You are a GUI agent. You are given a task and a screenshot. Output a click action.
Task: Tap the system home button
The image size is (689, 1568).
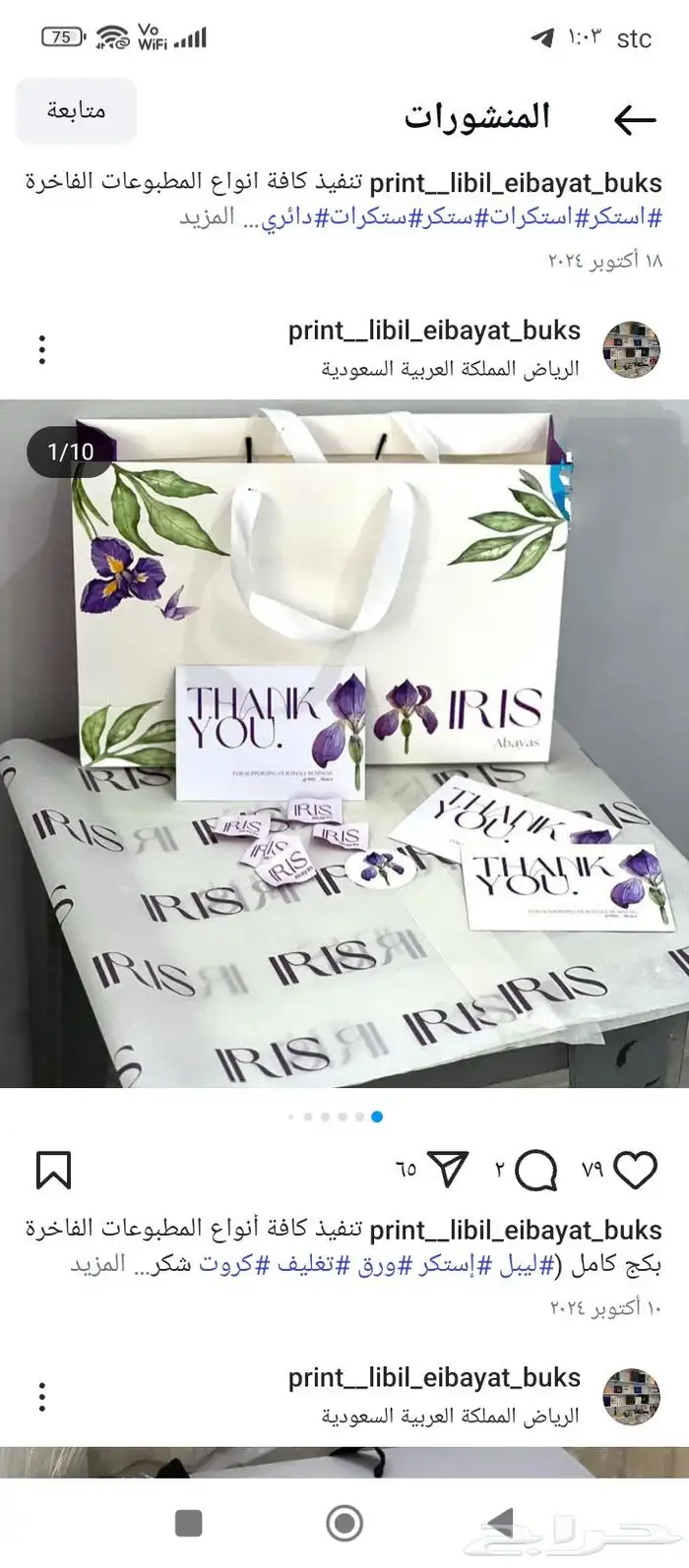tap(344, 1524)
